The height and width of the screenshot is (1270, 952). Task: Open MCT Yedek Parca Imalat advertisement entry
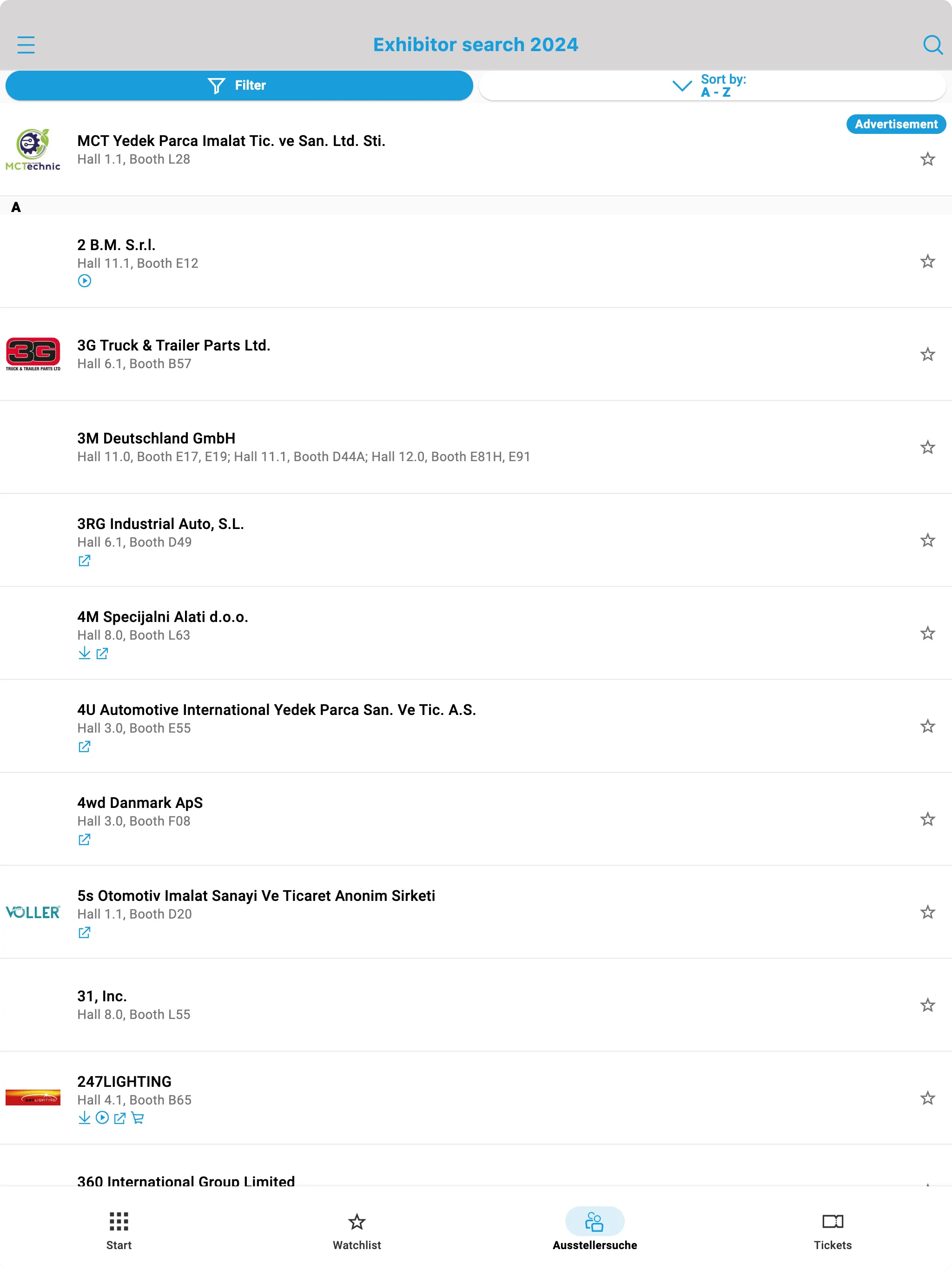click(x=231, y=149)
